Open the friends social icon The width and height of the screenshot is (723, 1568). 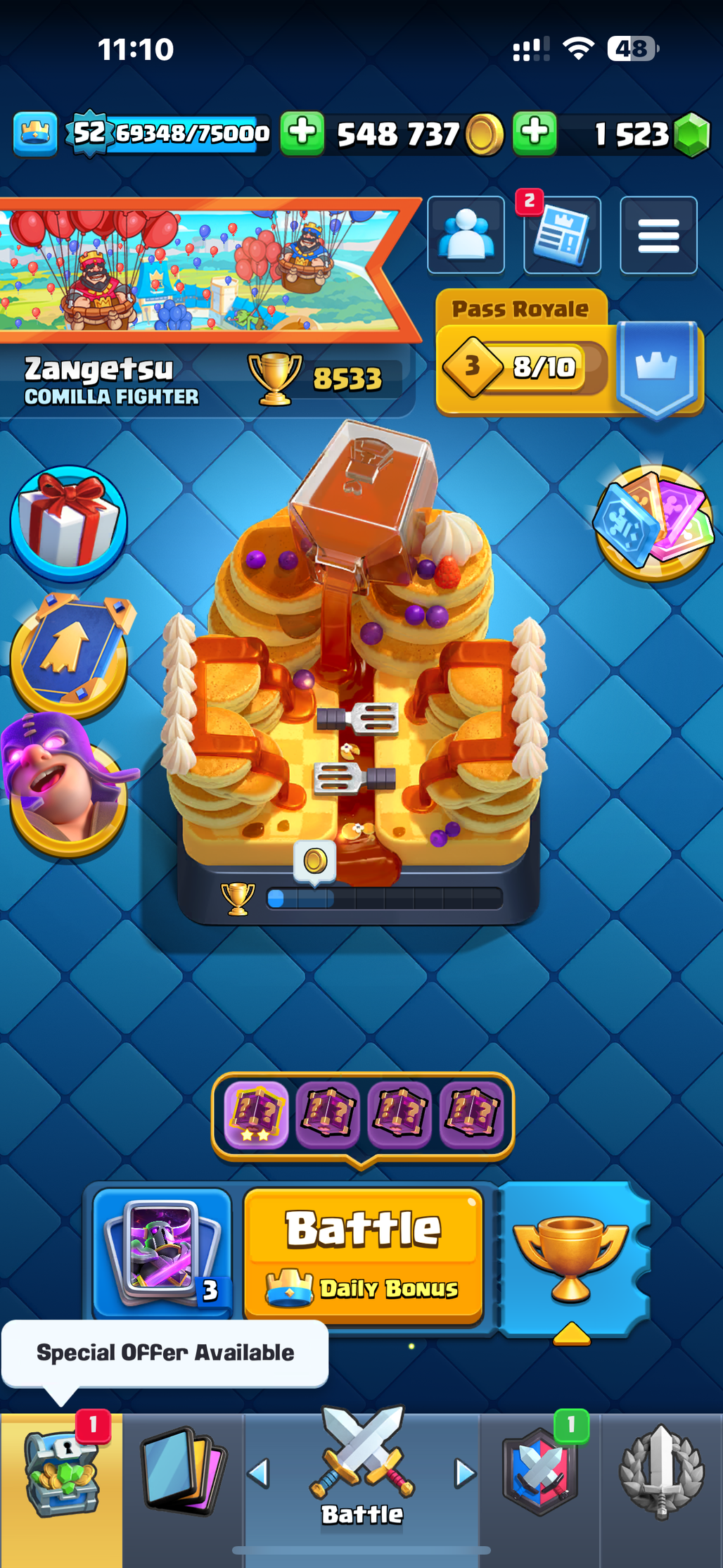click(x=466, y=235)
